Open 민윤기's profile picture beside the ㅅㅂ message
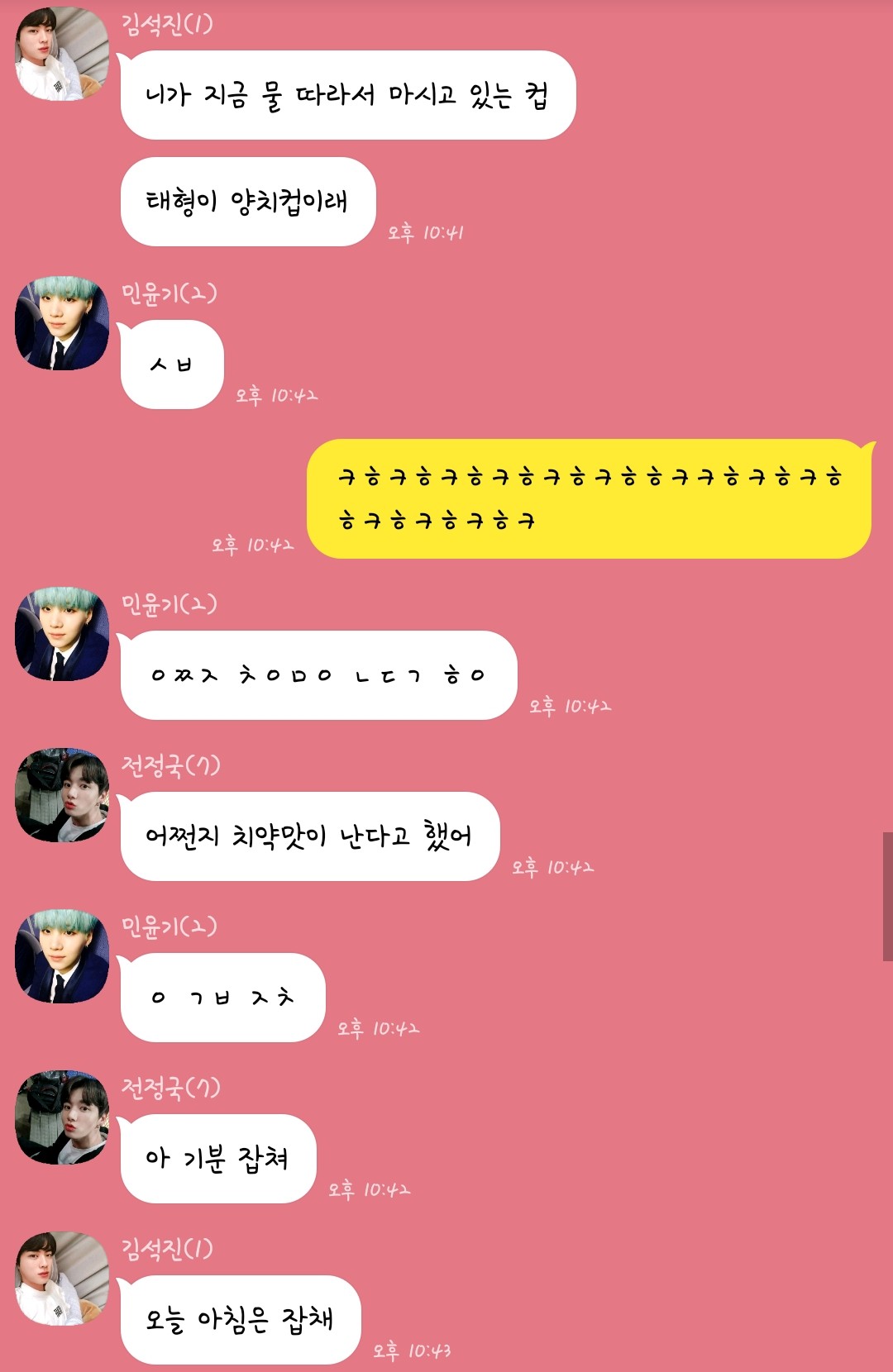Image resolution: width=893 pixels, height=1372 pixels. [x=62, y=323]
